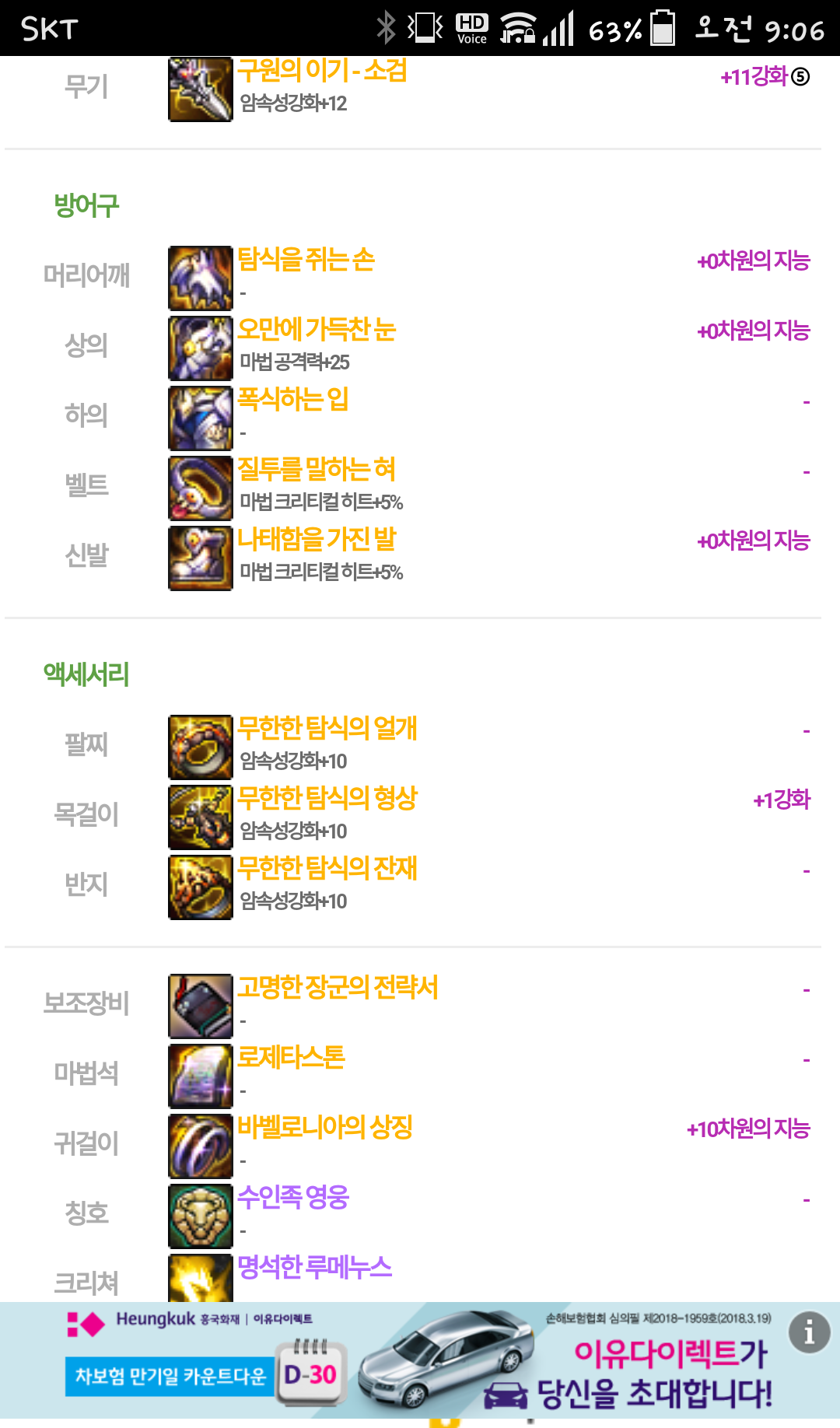
Task: Open magic stone 로제타스톤
Action: pos(291,1058)
